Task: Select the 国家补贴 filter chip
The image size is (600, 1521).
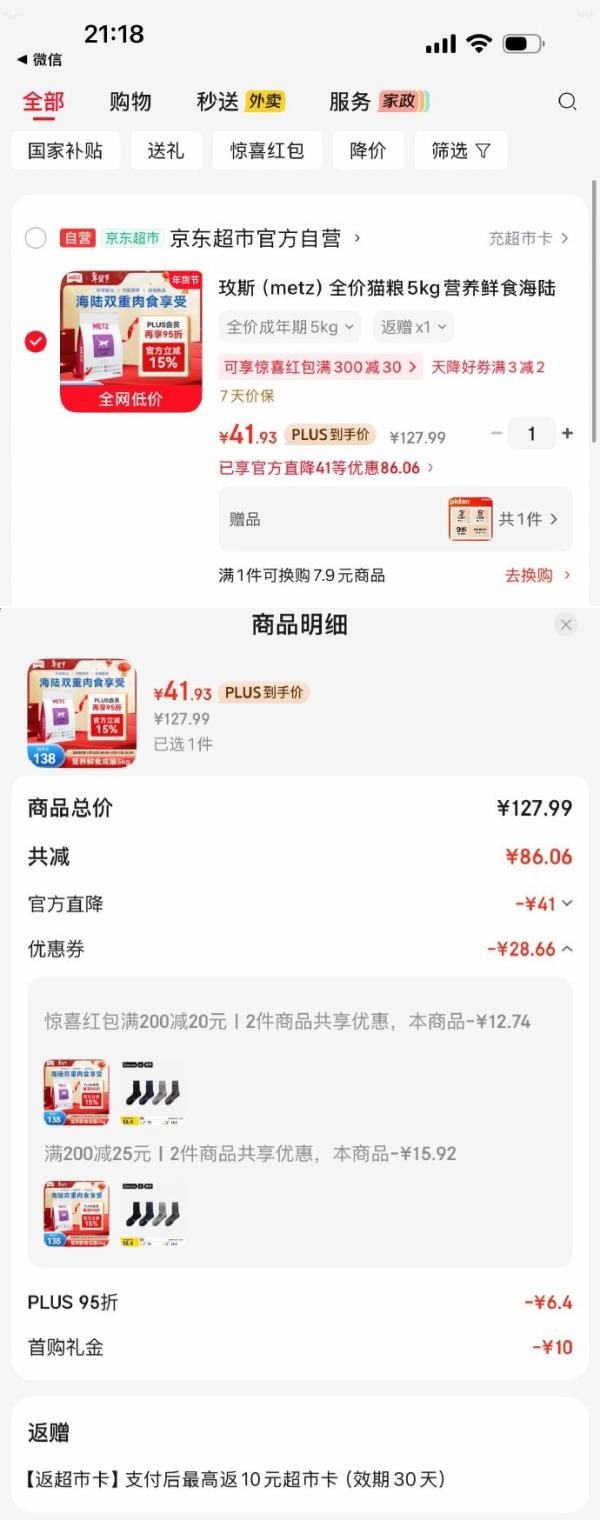Action: click(x=65, y=151)
